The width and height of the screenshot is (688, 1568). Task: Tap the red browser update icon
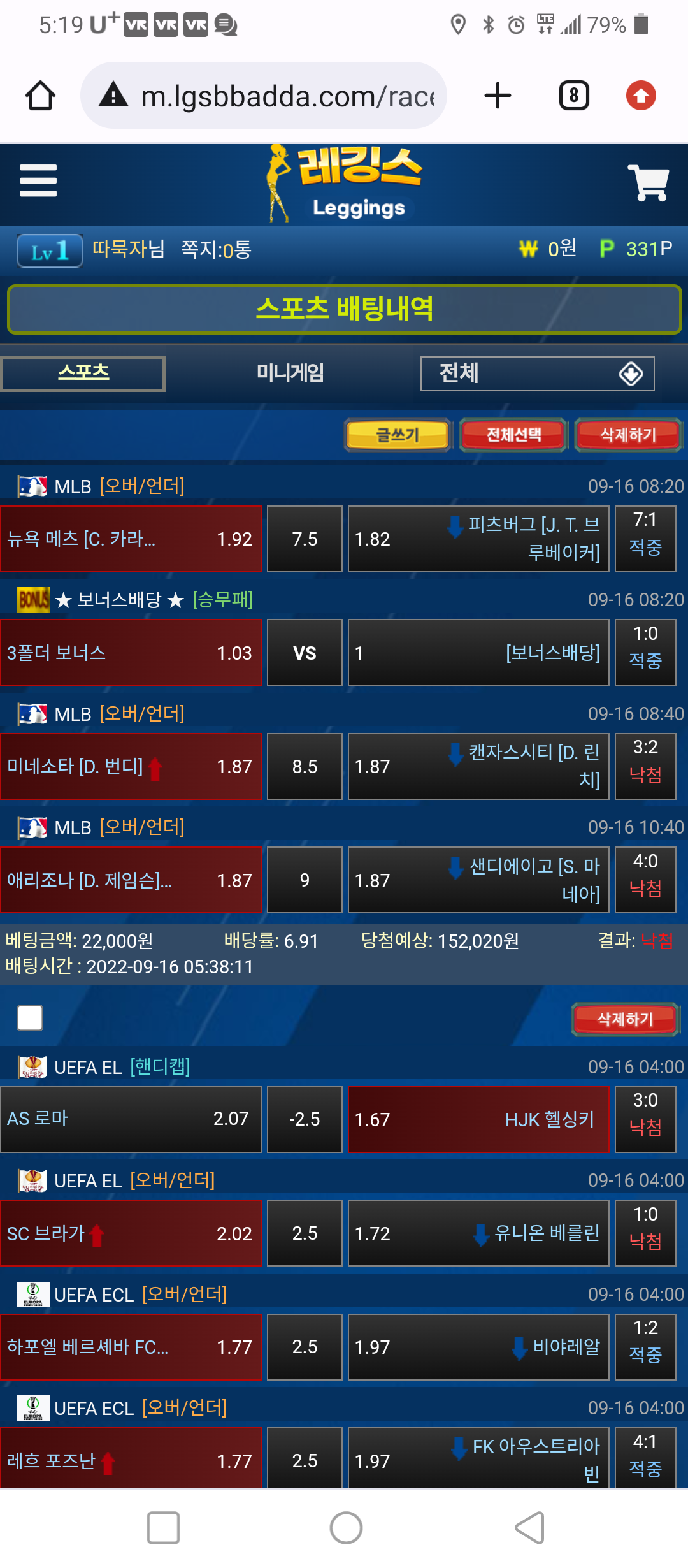pos(641,96)
